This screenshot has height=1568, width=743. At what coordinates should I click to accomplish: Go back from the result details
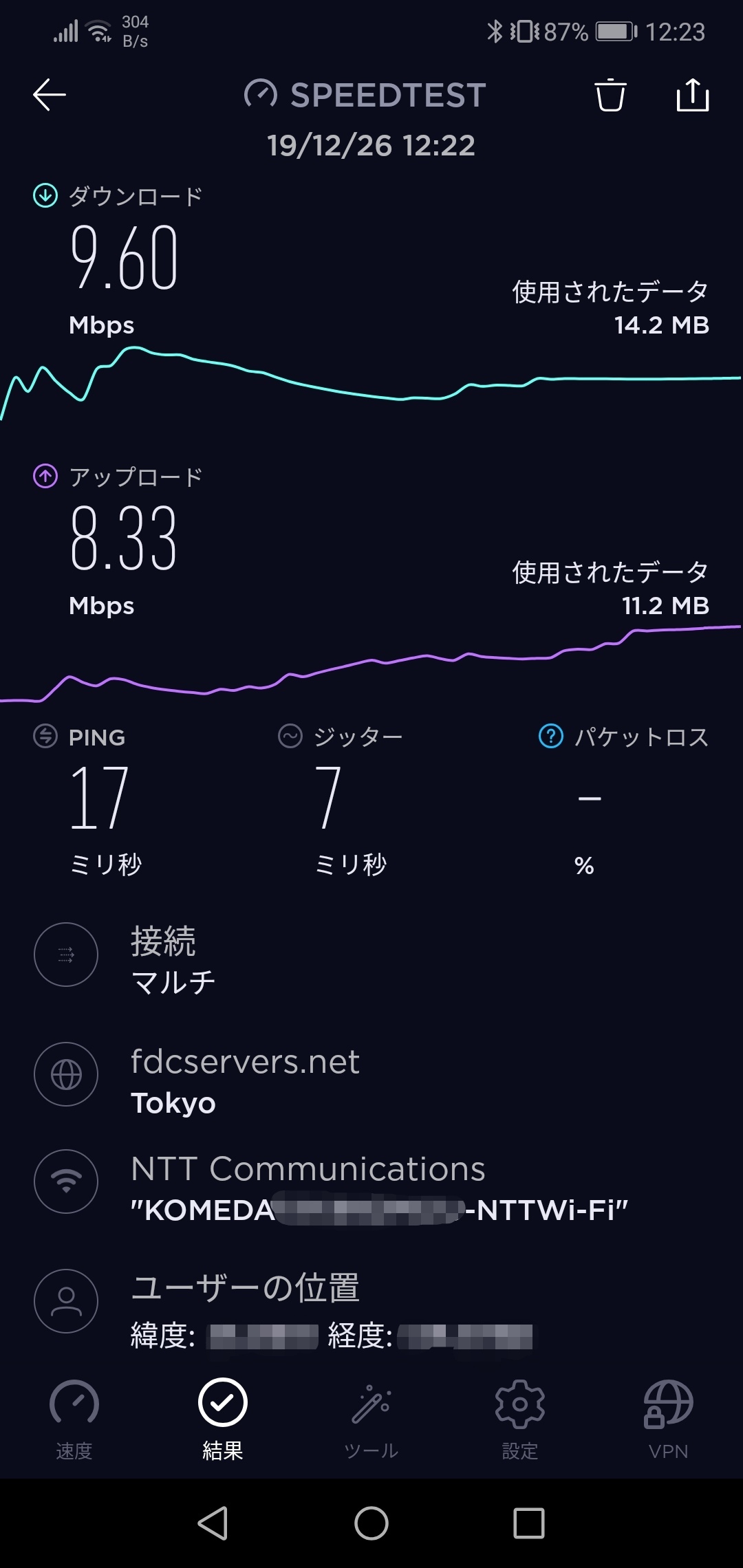[x=50, y=95]
